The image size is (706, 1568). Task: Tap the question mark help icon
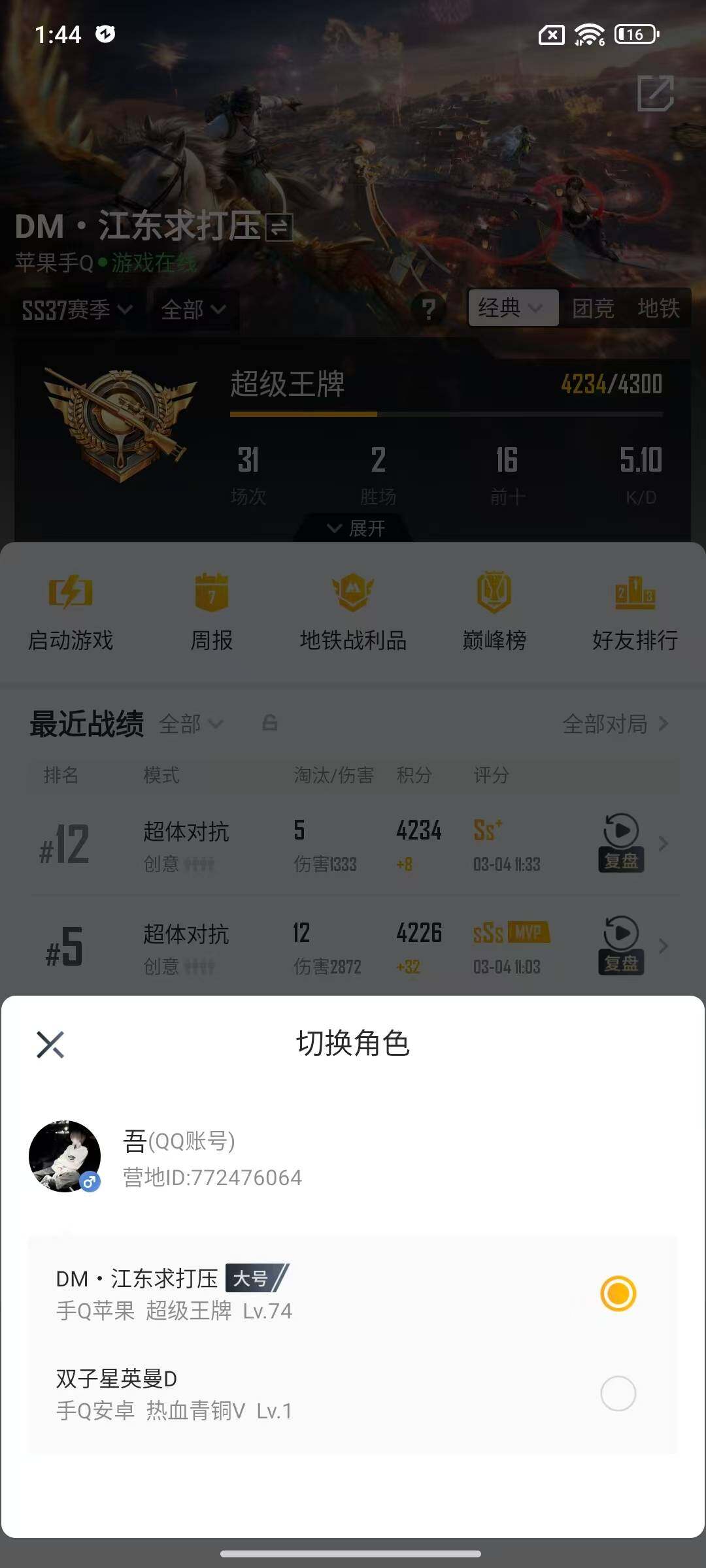(x=429, y=309)
